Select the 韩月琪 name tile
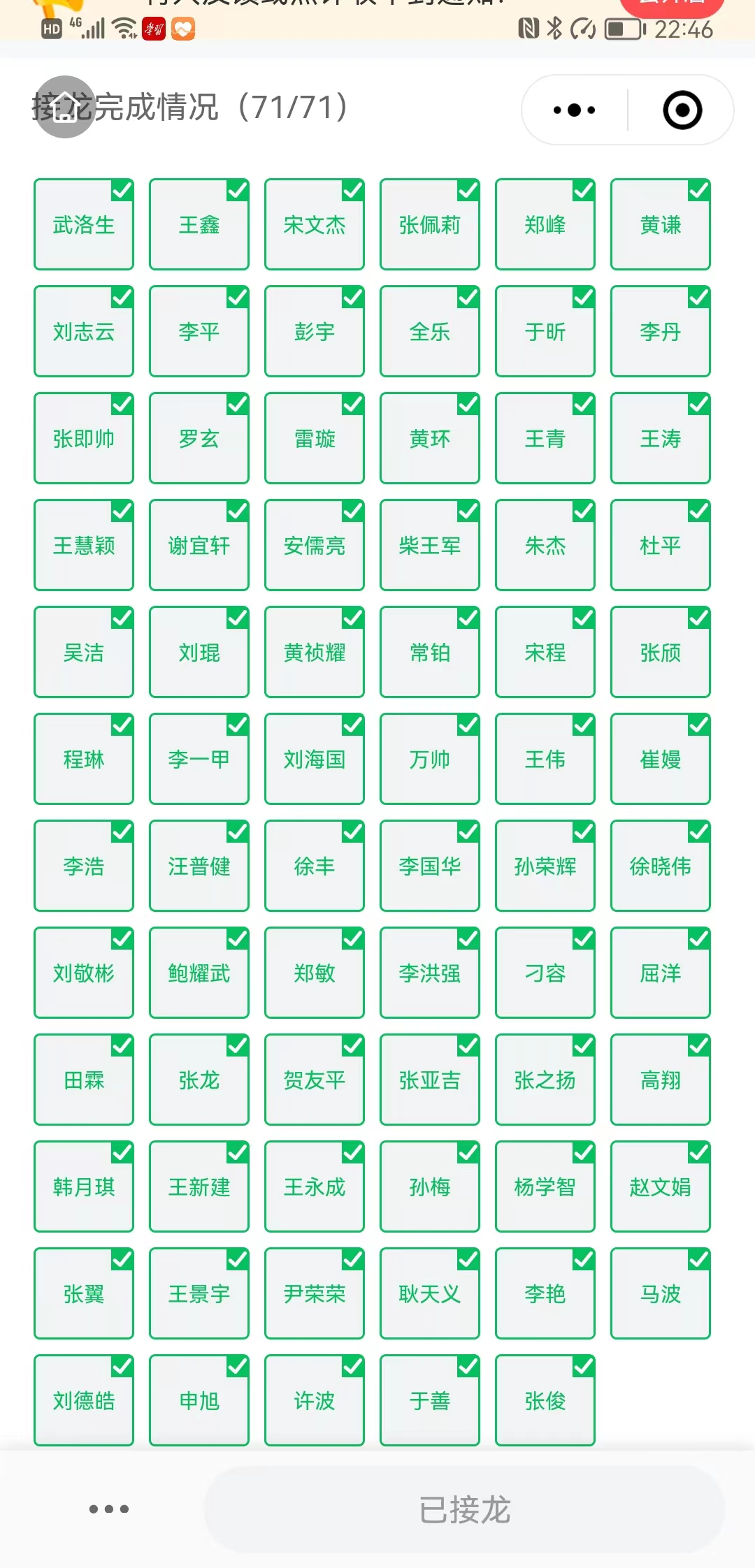 point(84,1187)
